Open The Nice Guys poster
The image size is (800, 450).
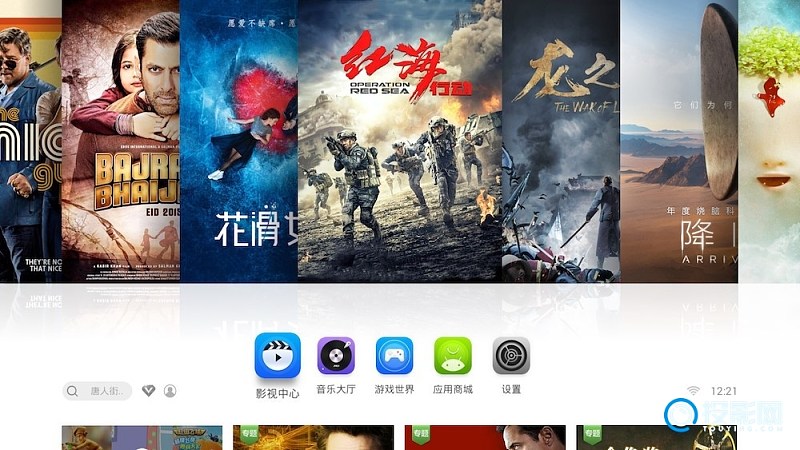coord(30,140)
